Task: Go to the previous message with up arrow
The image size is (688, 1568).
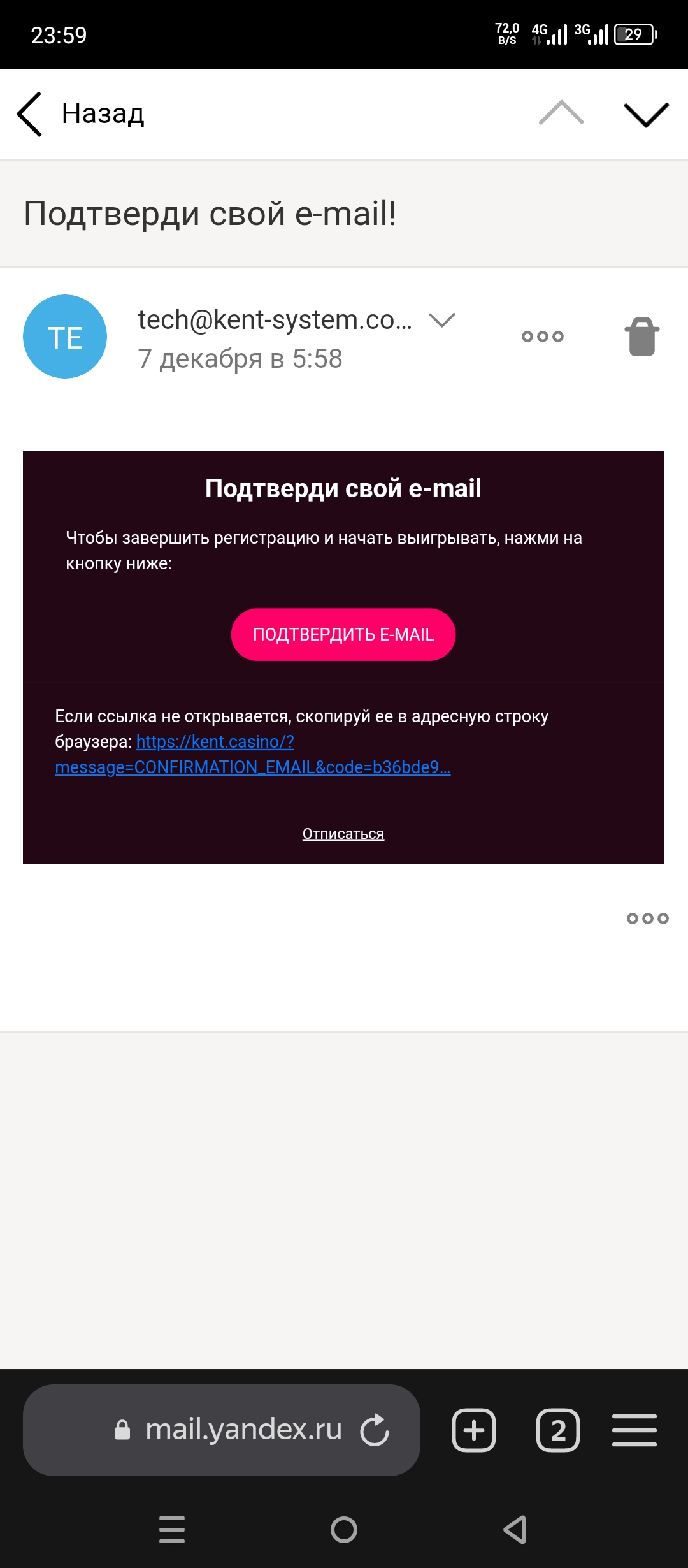Action: click(561, 113)
